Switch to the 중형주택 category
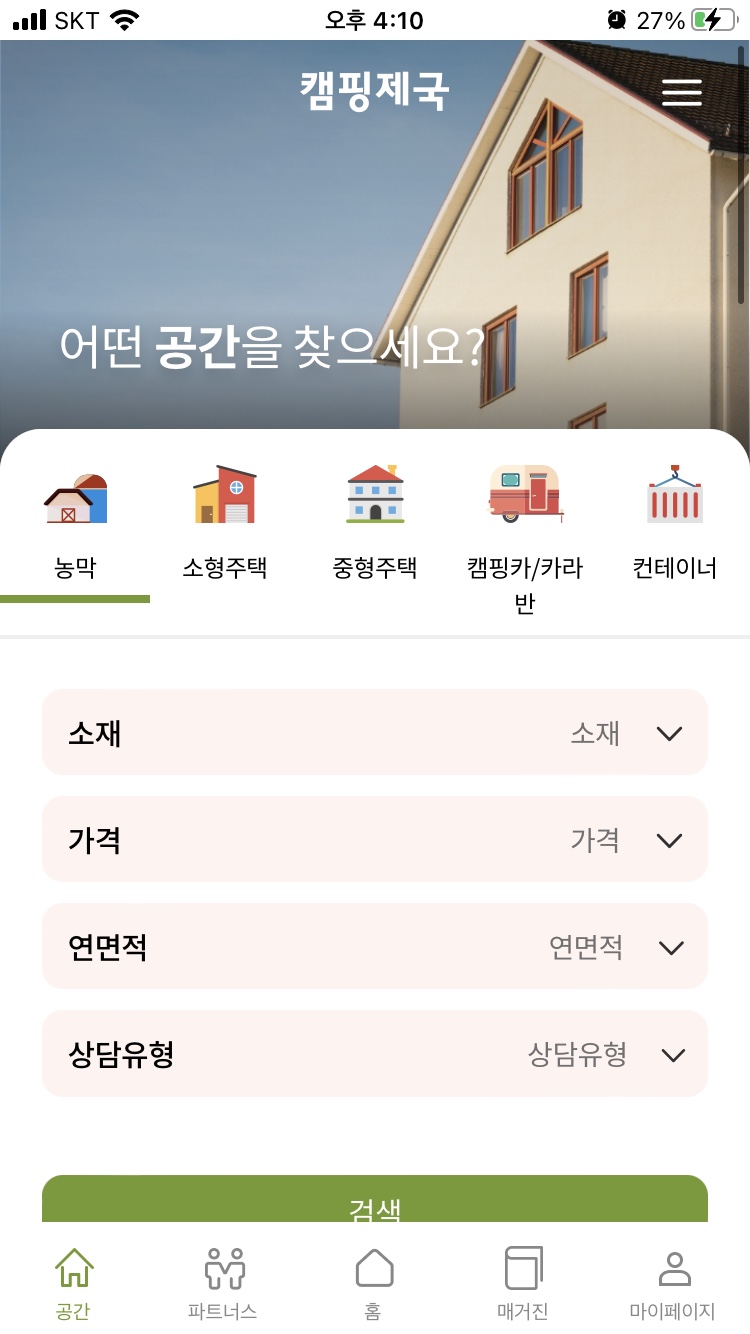Viewport: 750px width, 1334px height. [375, 530]
